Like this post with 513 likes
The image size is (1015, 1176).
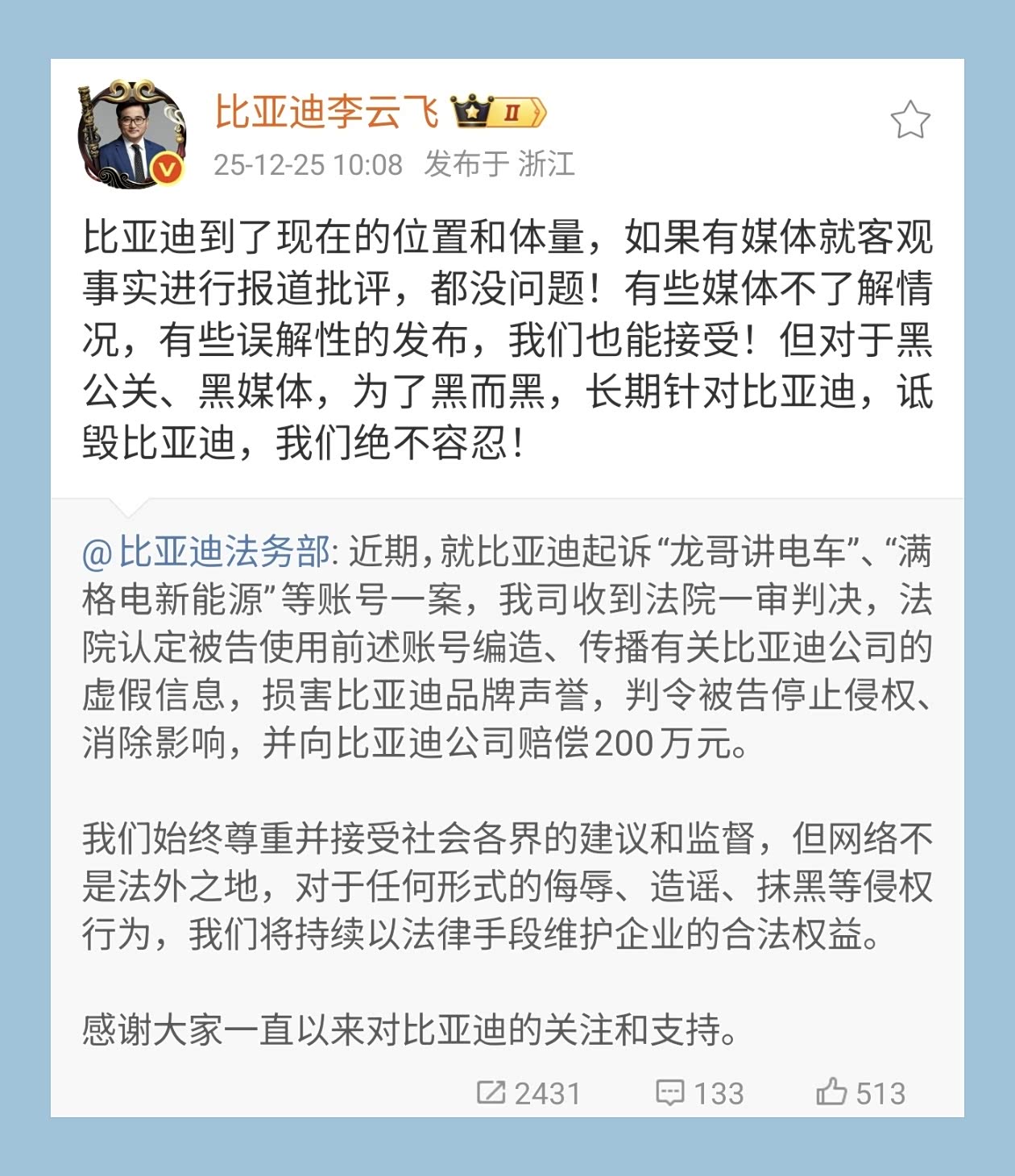(x=860, y=1093)
